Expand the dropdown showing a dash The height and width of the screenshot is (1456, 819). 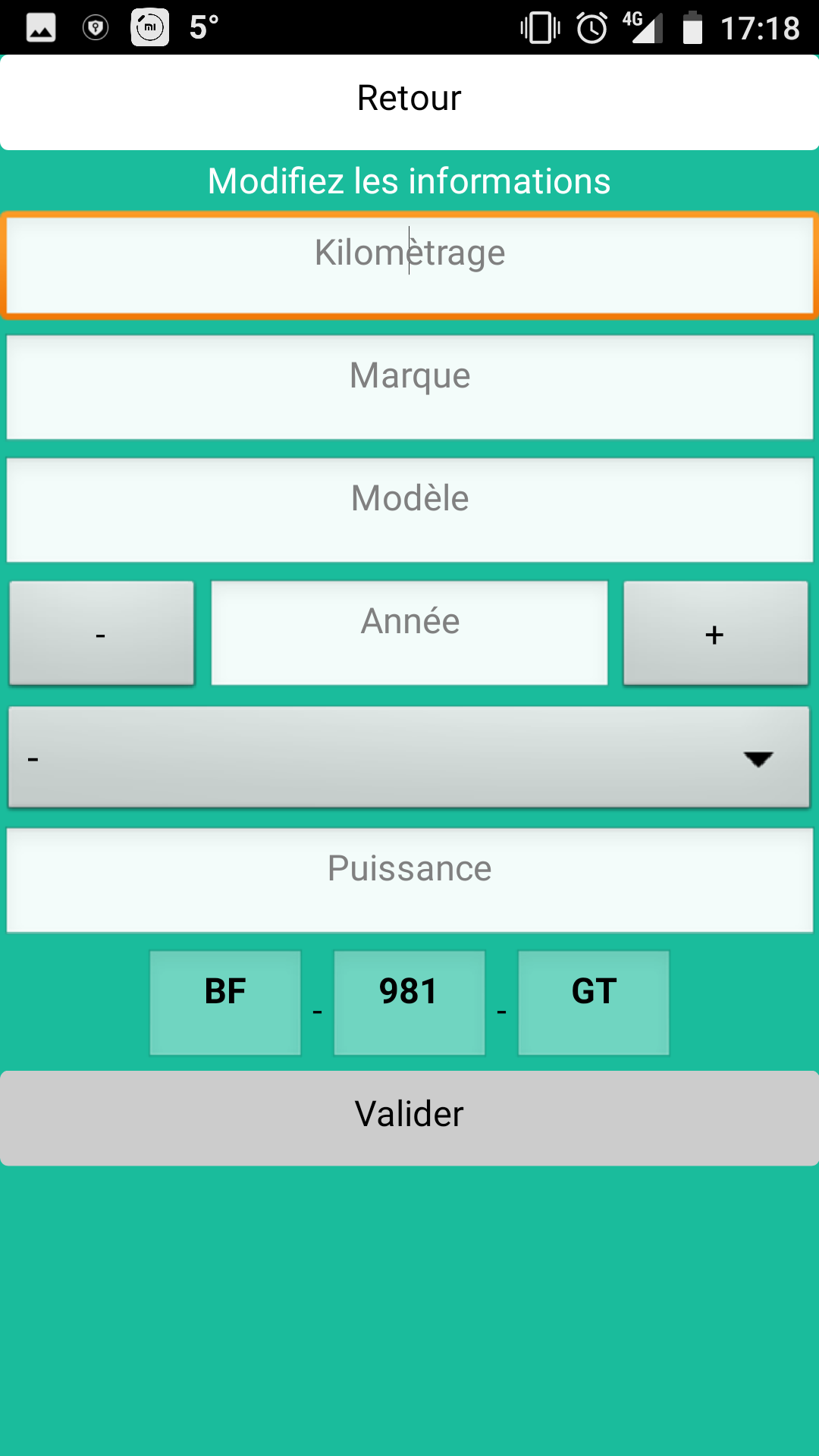[409, 757]
